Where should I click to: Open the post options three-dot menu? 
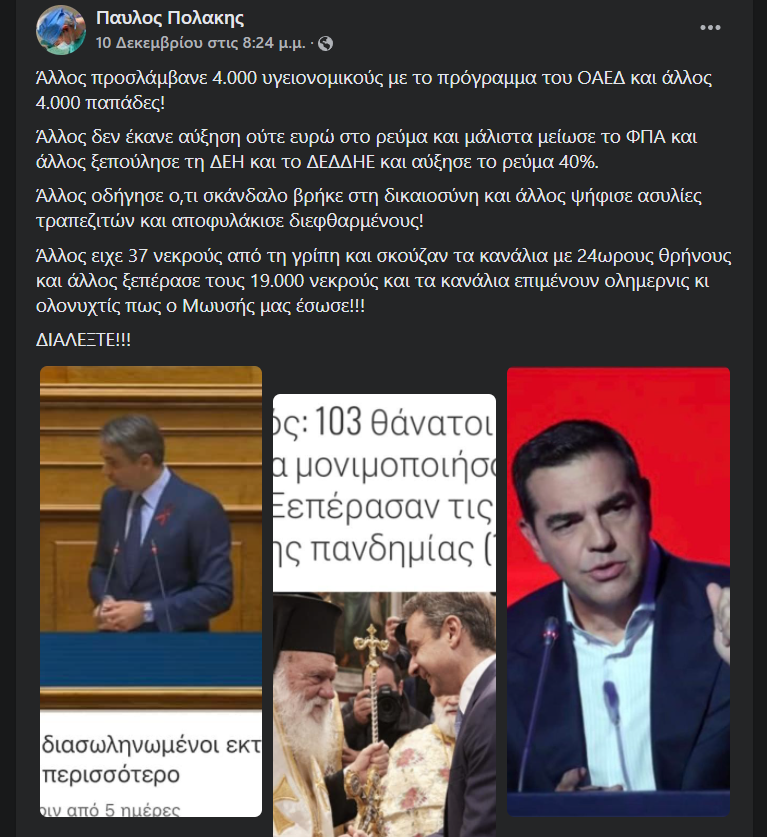(x=710, y=28)
